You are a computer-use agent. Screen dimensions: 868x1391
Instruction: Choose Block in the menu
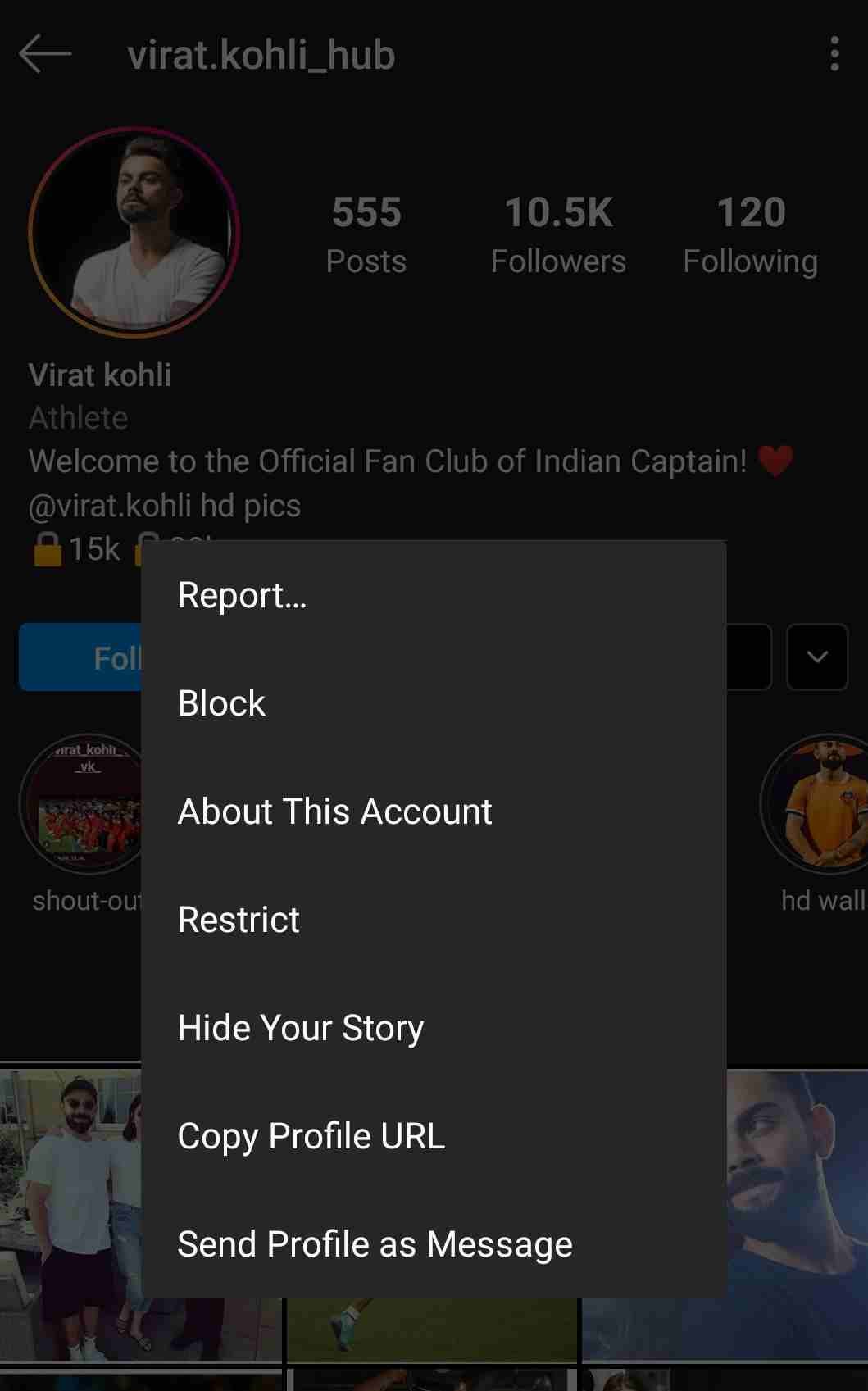(x=434, y=703)
